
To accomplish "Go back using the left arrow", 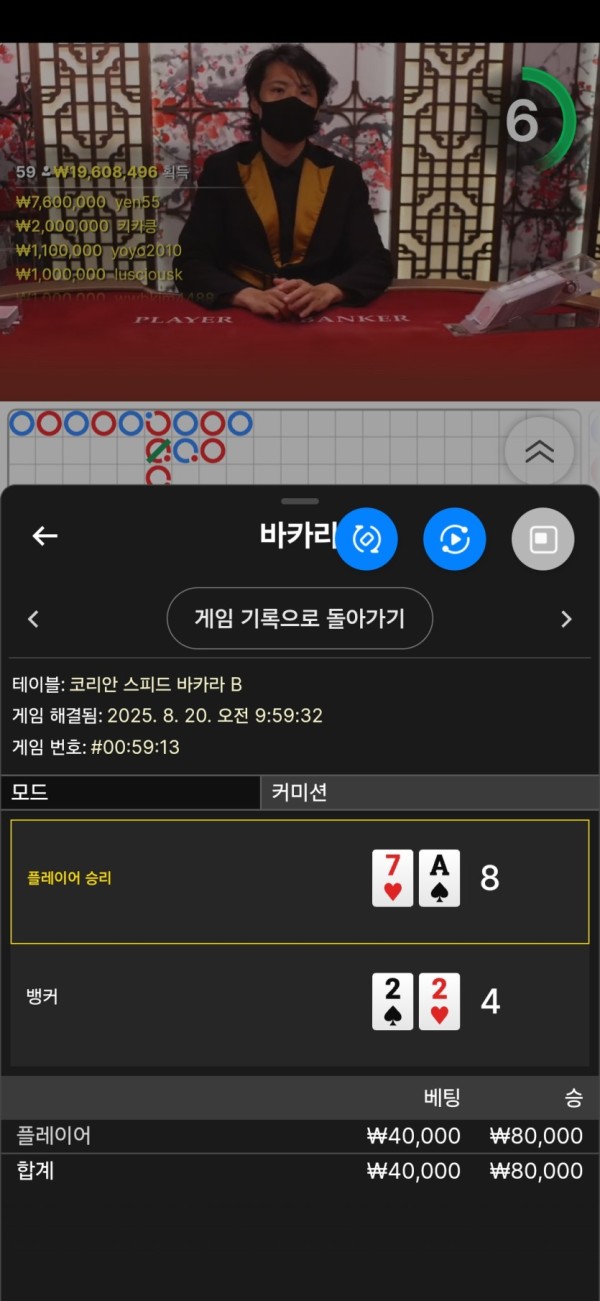I will pos(45,536).
